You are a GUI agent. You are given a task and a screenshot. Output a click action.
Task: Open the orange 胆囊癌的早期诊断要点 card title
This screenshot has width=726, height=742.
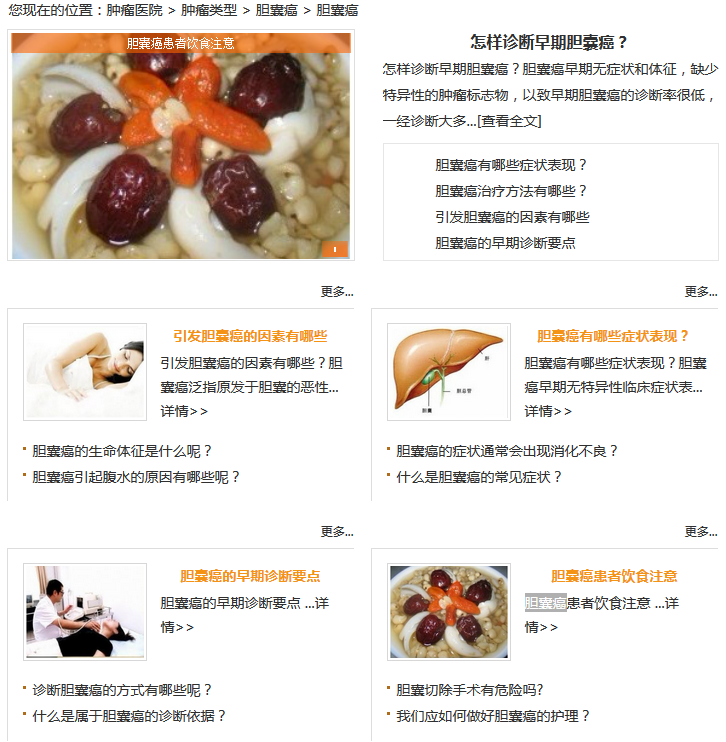[250, 576]
